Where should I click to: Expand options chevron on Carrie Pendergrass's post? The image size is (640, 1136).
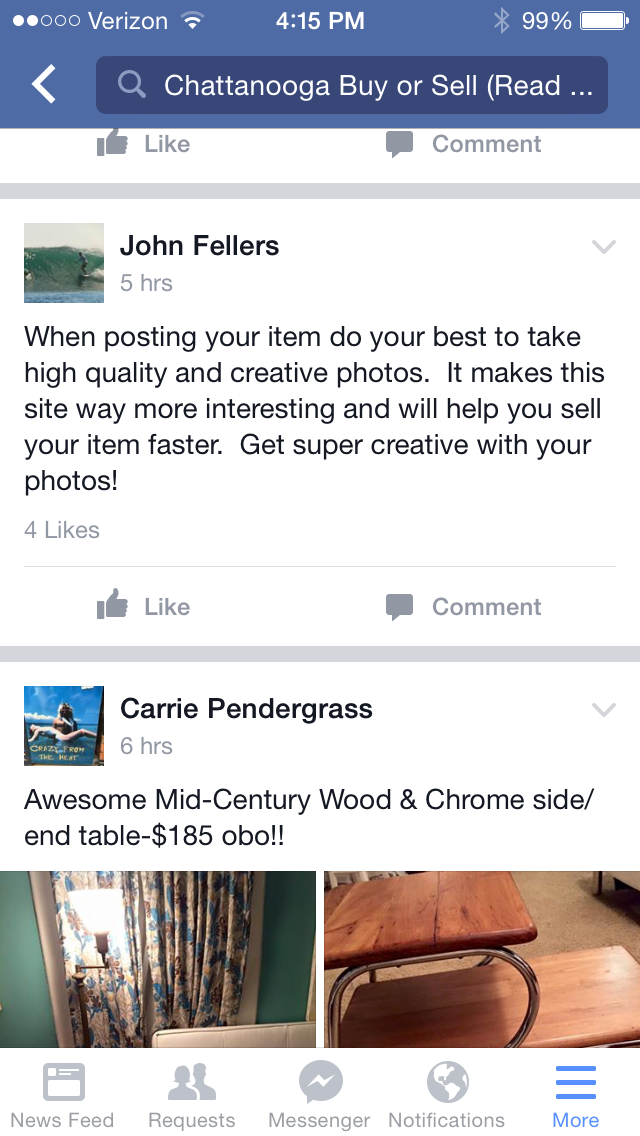(x=603, y=710)
